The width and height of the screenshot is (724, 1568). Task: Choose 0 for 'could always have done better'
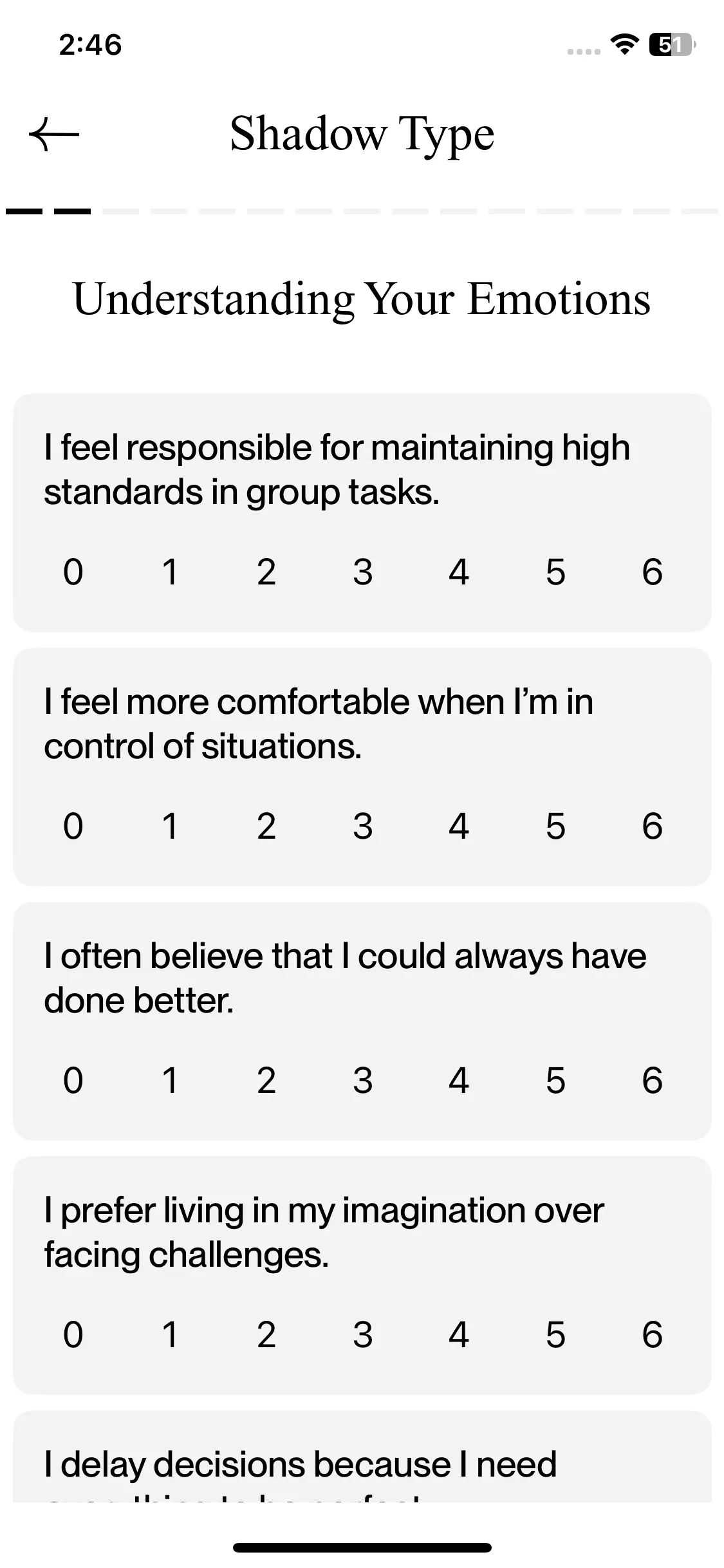(x=73, y=1080)
